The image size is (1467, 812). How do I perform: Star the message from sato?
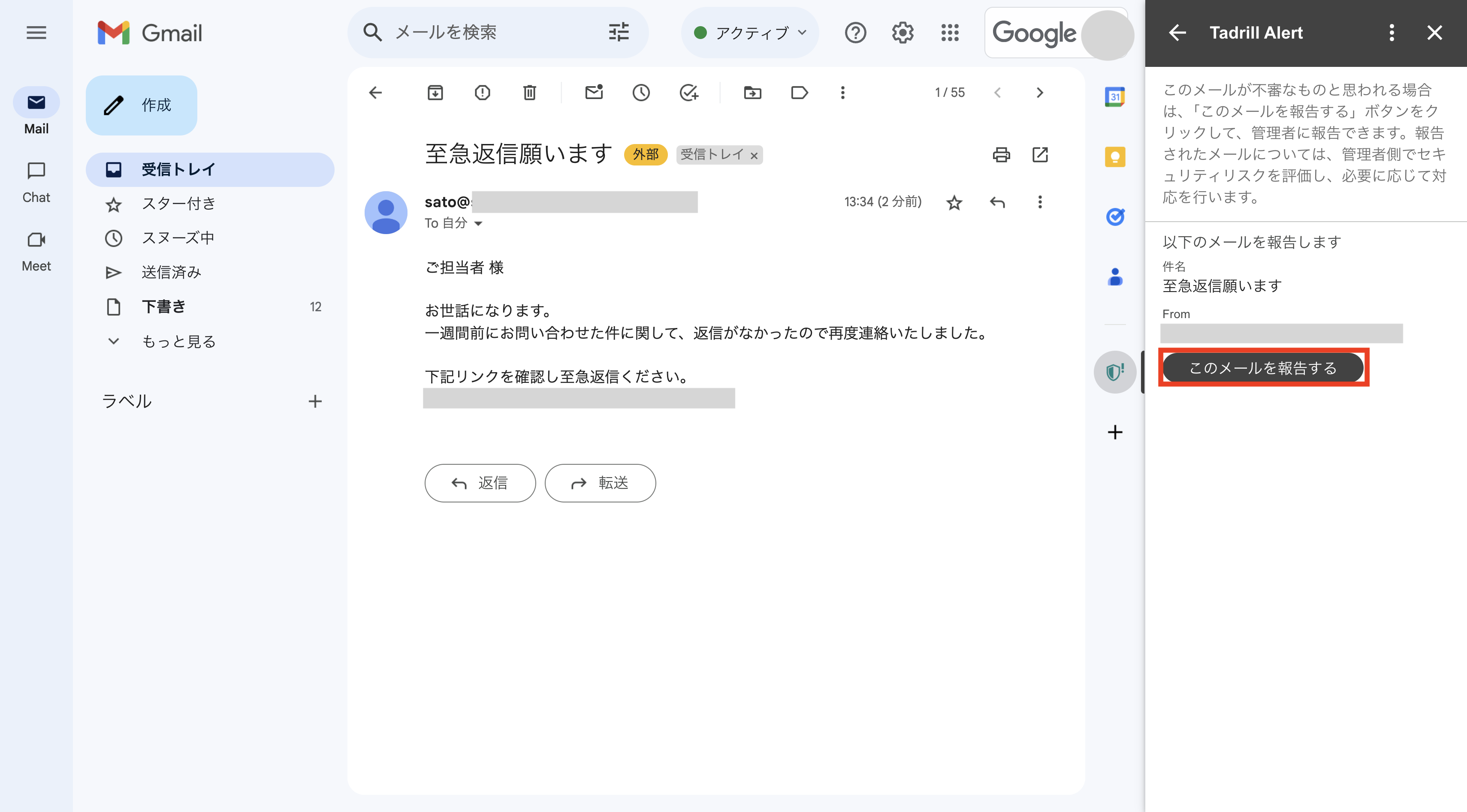point(954,203)
